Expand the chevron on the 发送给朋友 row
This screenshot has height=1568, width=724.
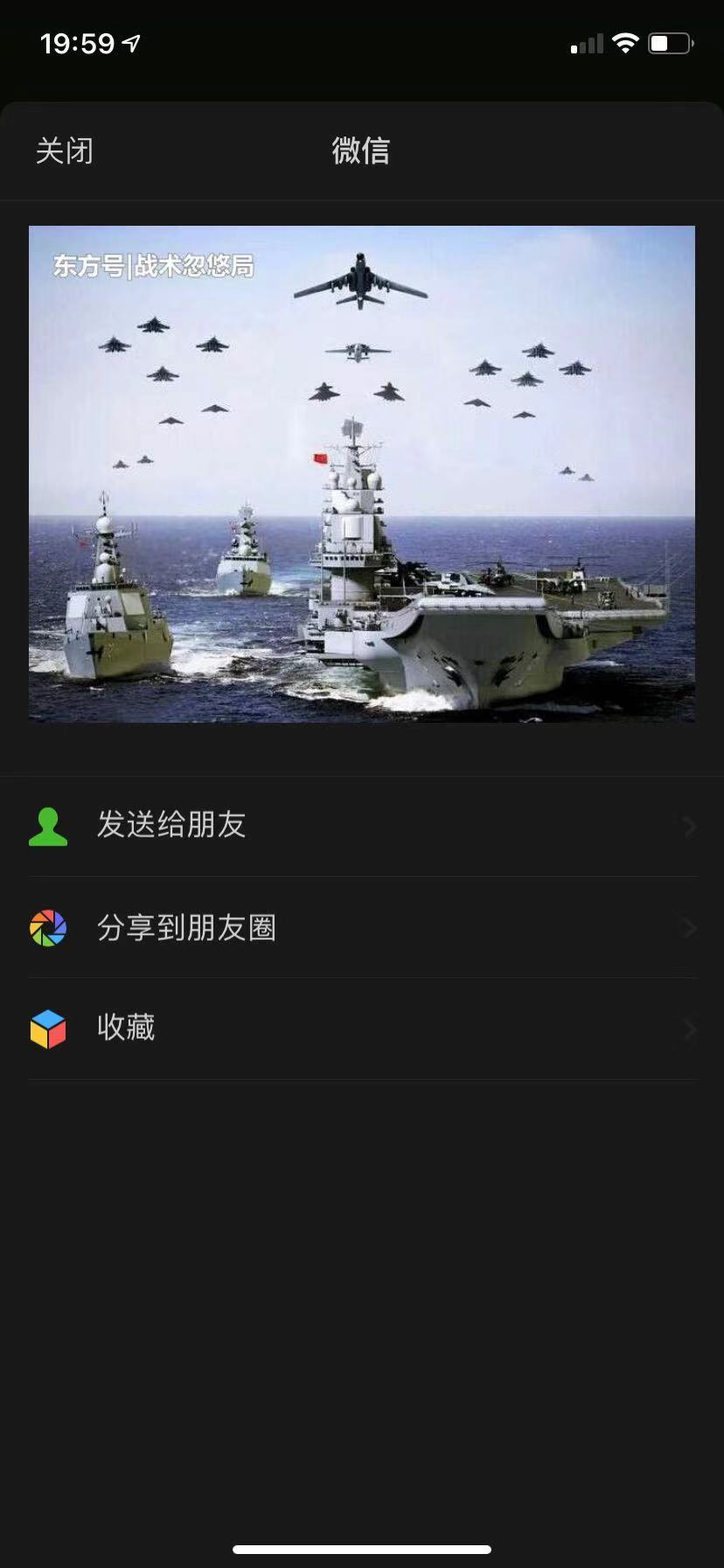(x=689, y=824)
